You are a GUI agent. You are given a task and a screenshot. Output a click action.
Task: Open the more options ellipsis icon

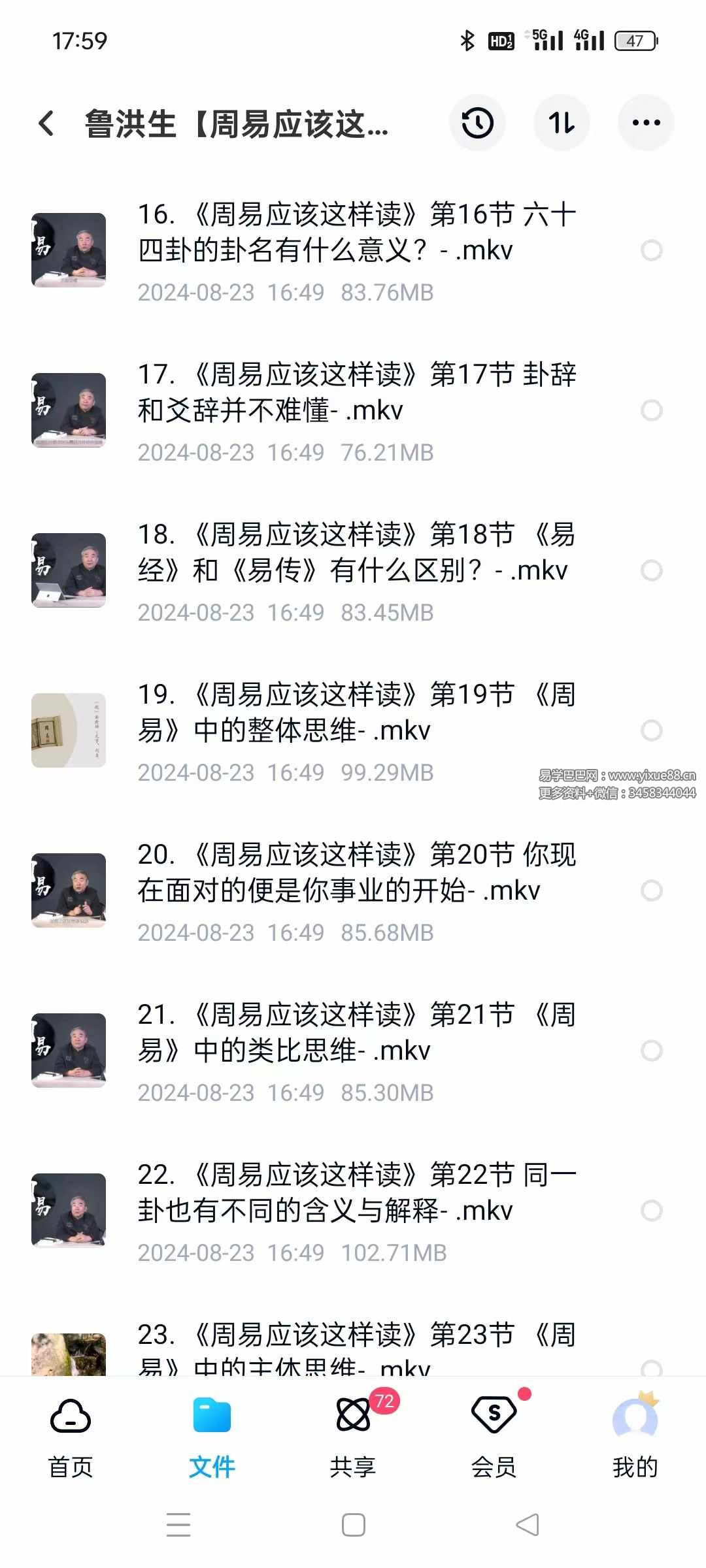(647, 122)
